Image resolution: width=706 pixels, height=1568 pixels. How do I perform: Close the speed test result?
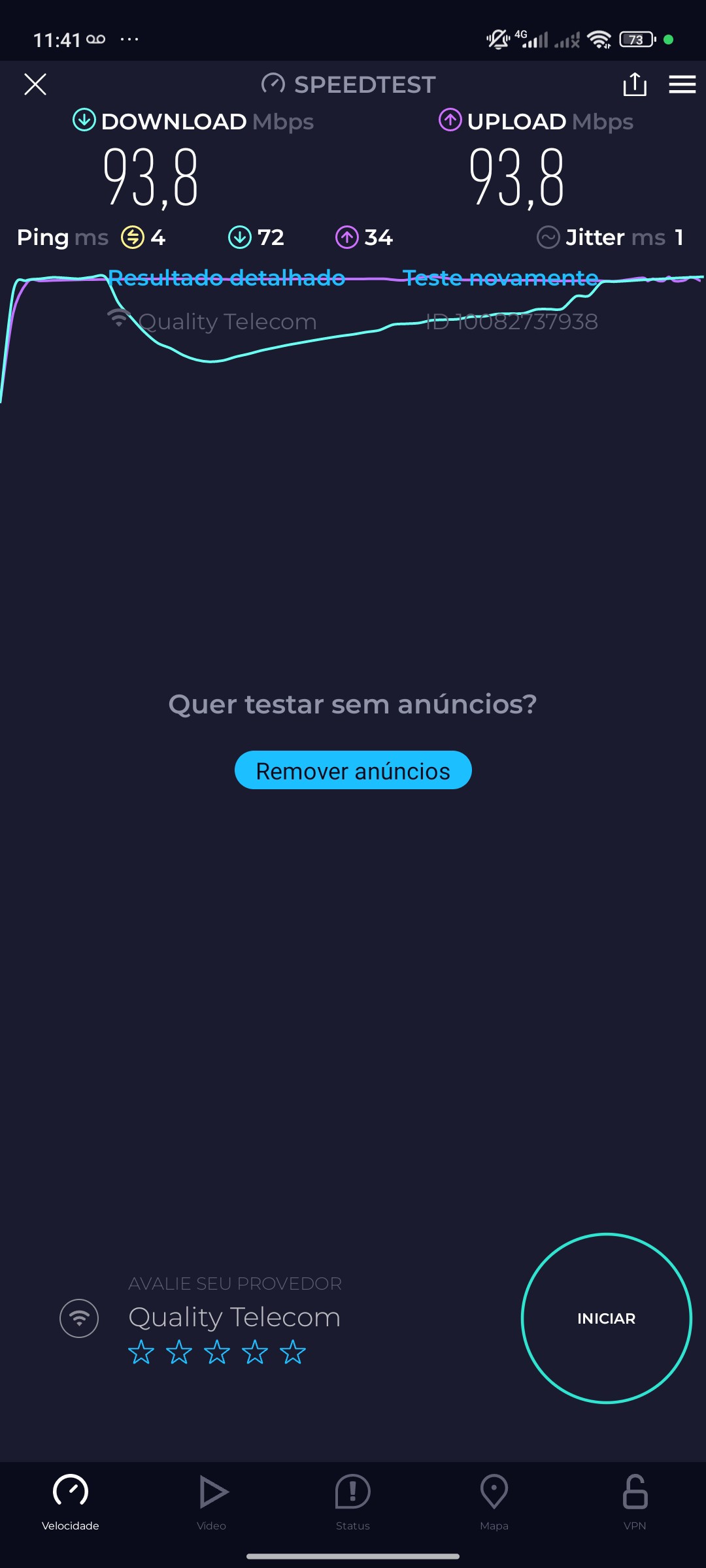(x=35, y=84)
